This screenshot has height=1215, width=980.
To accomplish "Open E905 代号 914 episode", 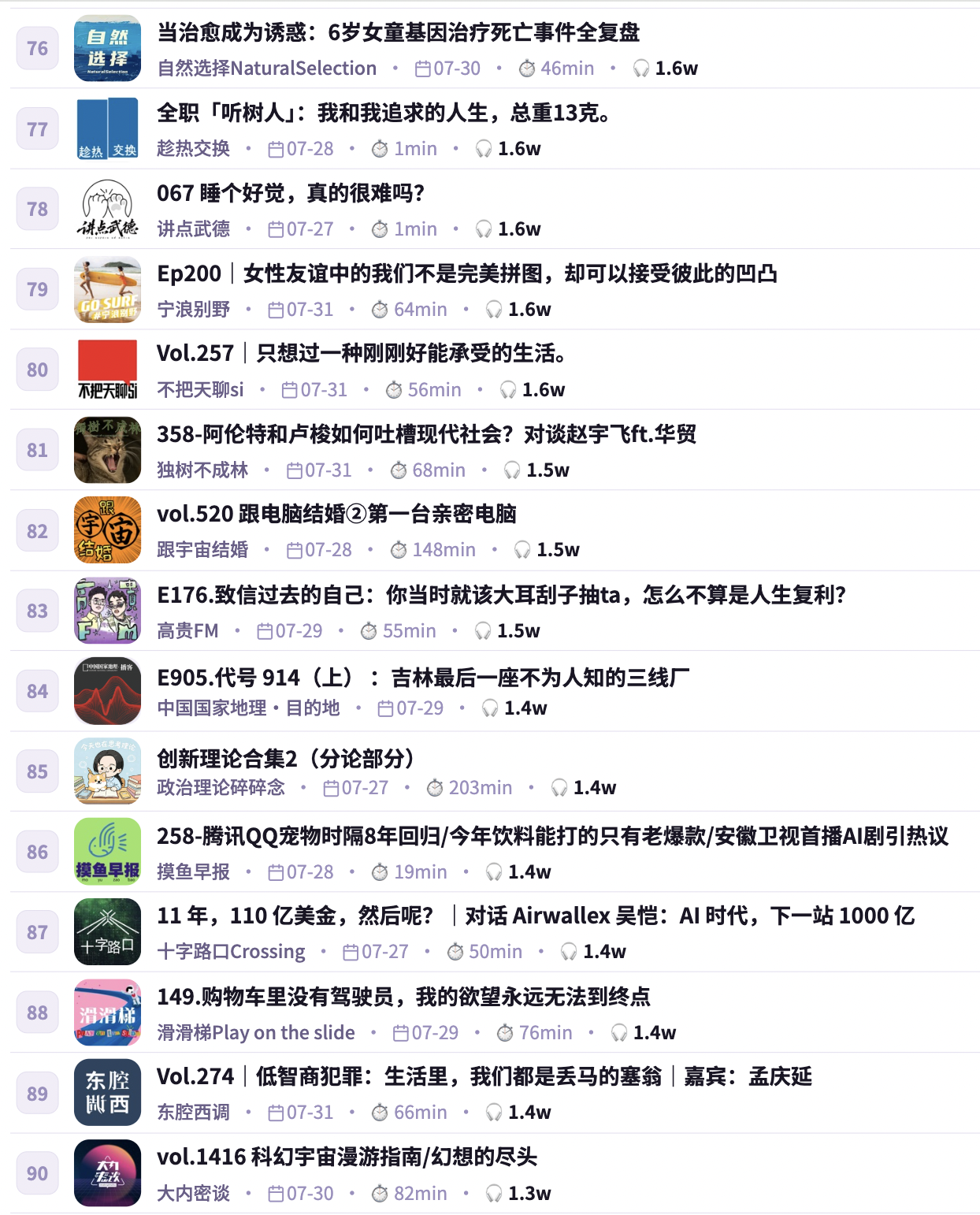I will click(x=423, y=678).
